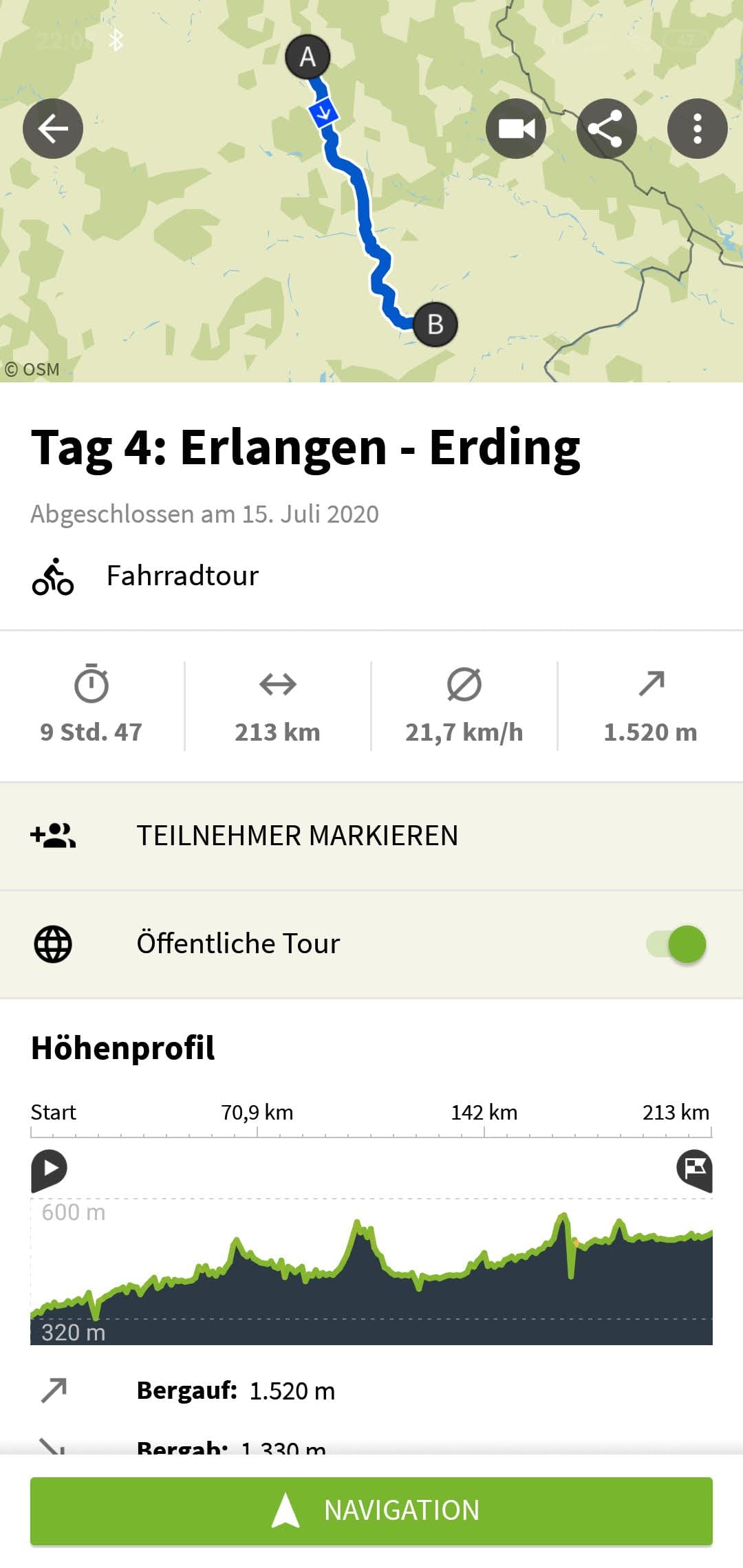
Task: Open the three-dot overflow menu
Action: pyautogui.click(x=697, y=129)
